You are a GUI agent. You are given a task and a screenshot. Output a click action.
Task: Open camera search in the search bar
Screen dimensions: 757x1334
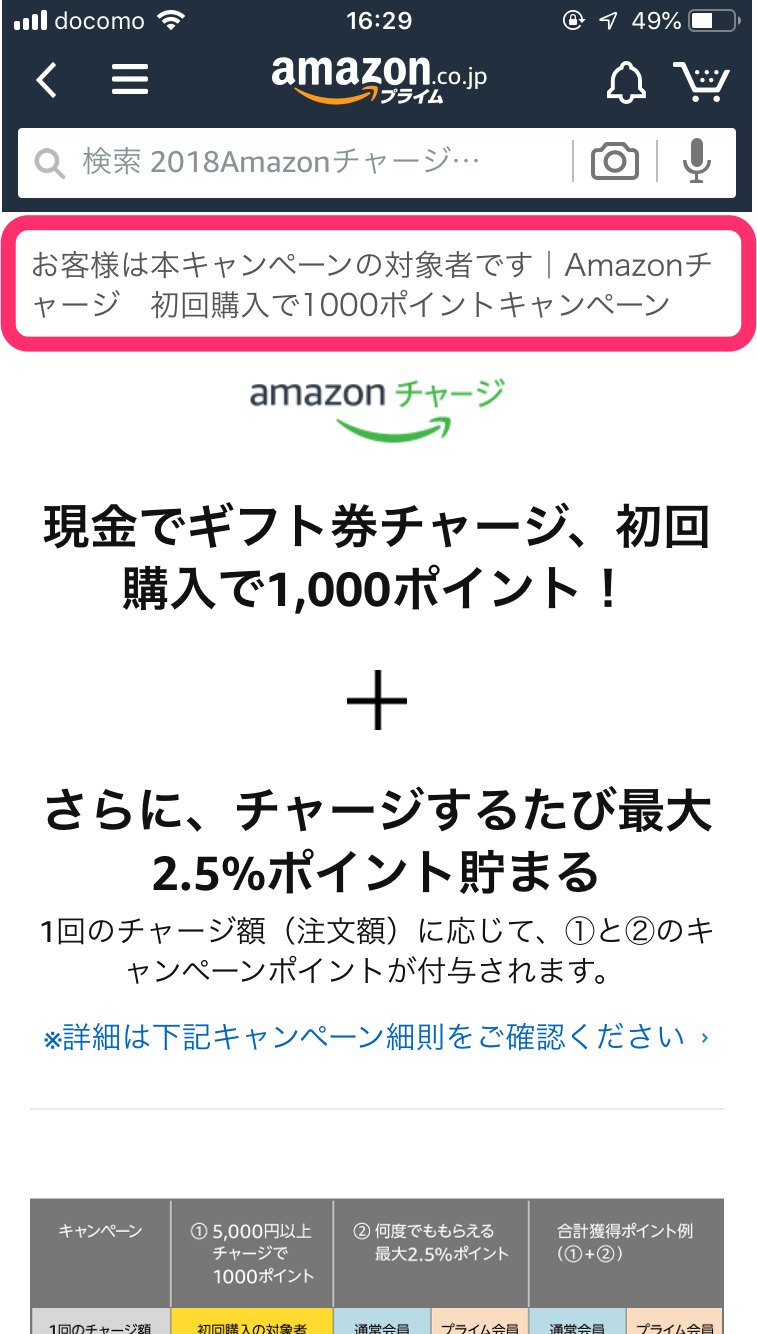point(614,162)
